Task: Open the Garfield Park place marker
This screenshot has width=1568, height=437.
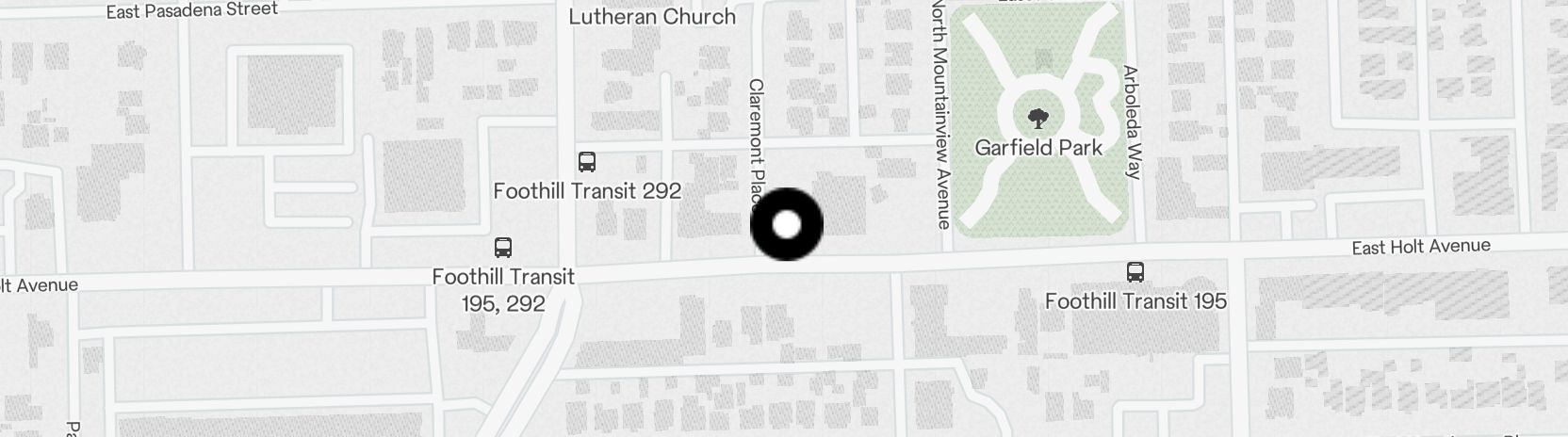Action: pos(1038,119)
